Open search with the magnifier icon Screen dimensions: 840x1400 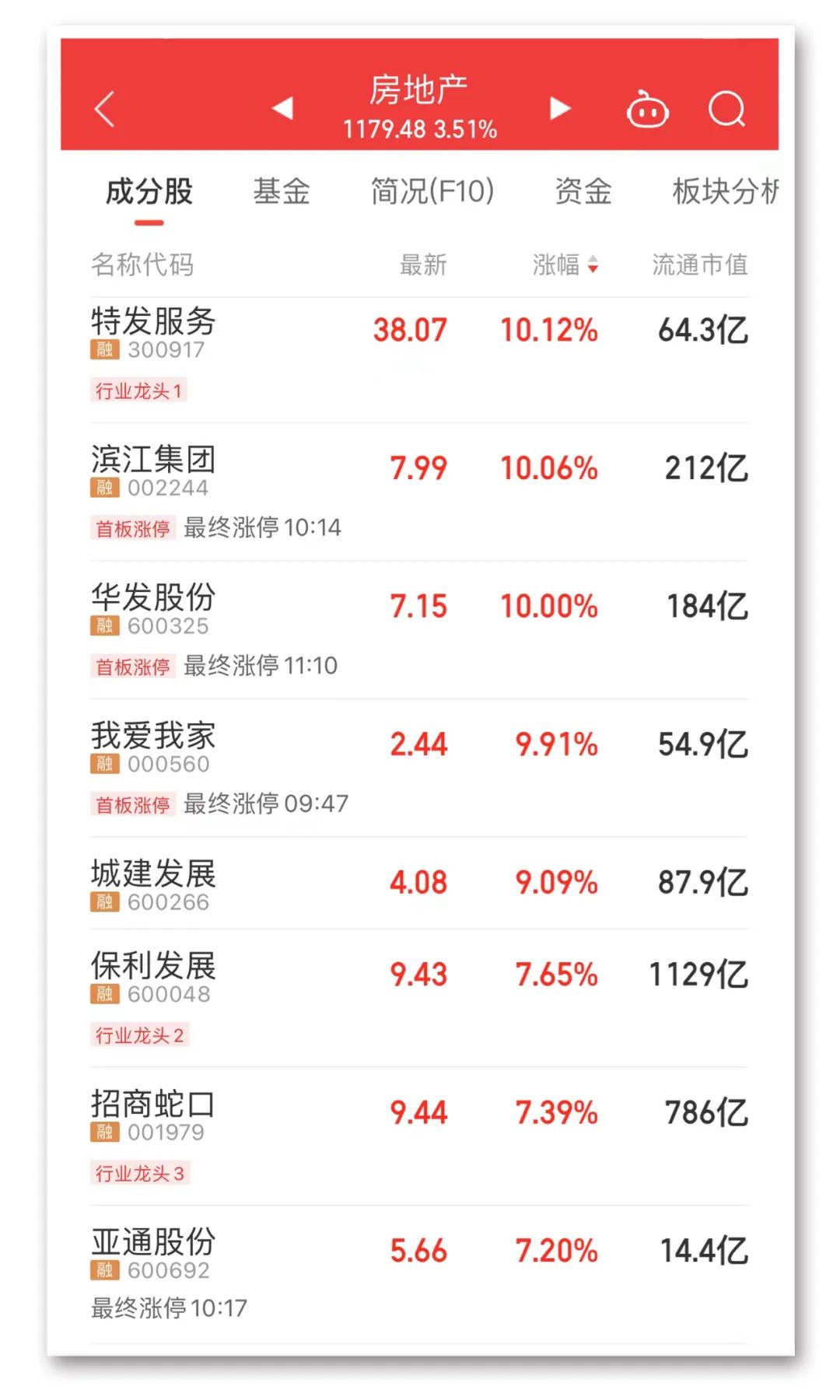coord(727,109)
